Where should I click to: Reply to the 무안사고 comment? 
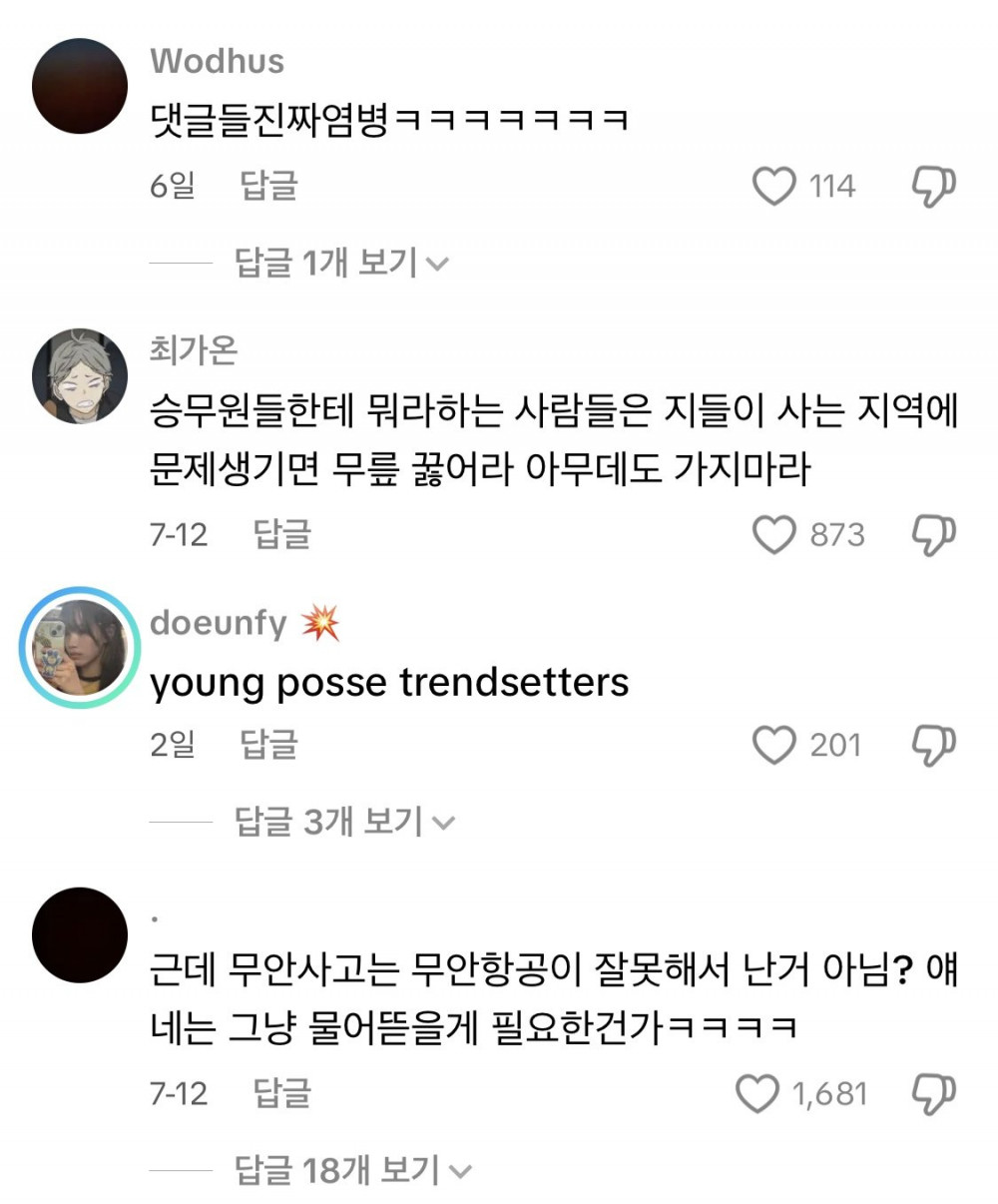click(x=281, y=1093)
